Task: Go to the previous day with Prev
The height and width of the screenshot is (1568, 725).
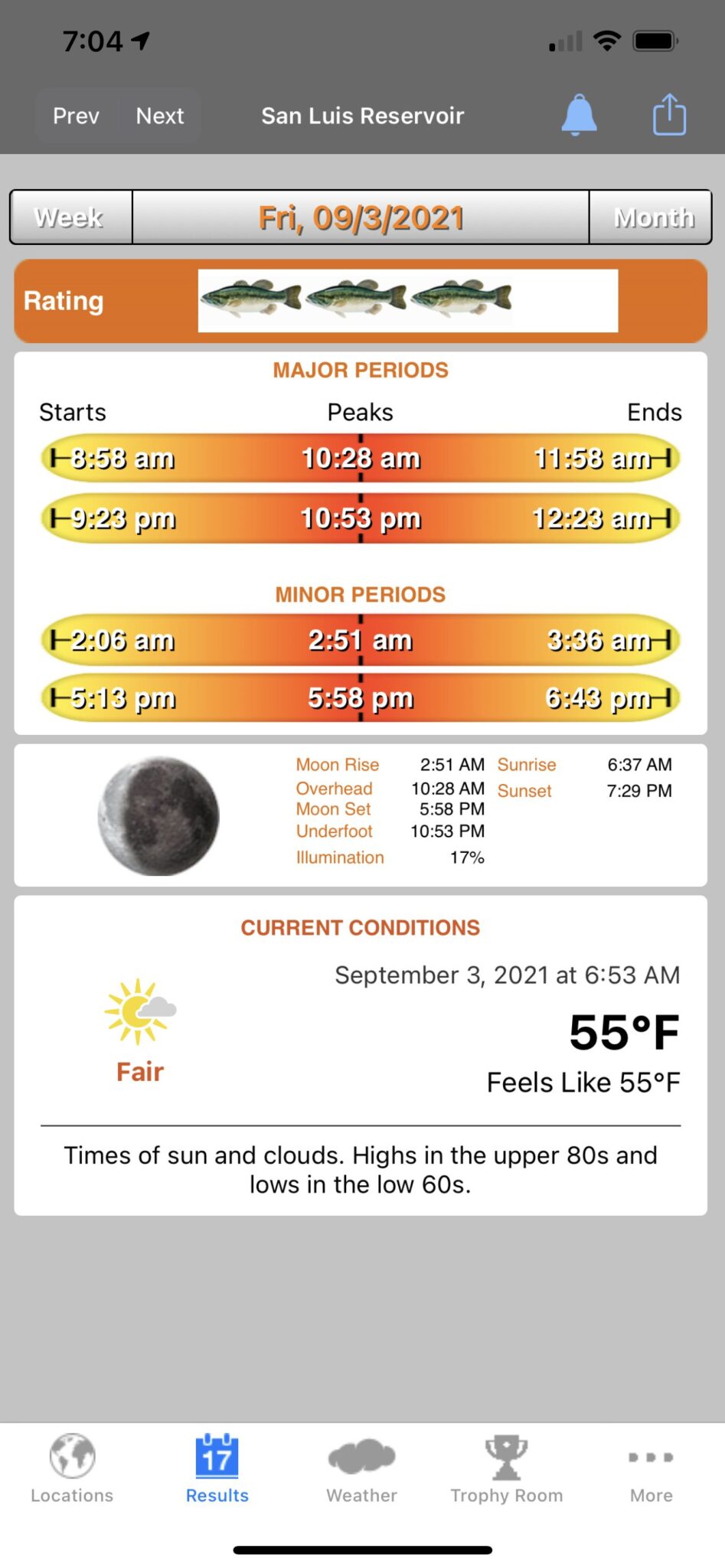Action: click(76, 116)
